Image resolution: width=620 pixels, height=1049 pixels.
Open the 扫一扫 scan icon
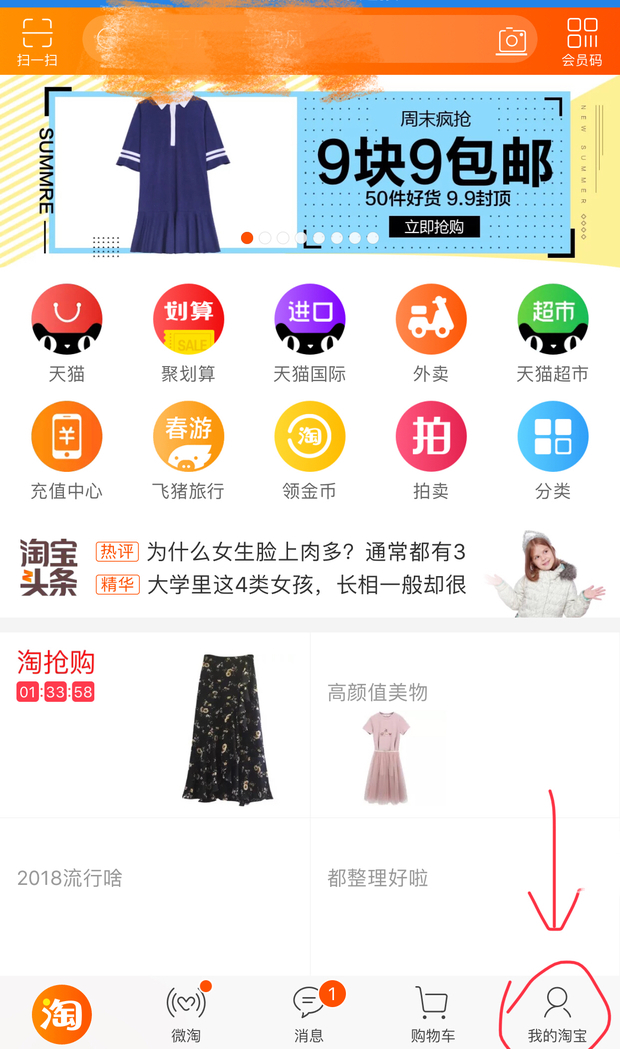click(x=37, y=42)
